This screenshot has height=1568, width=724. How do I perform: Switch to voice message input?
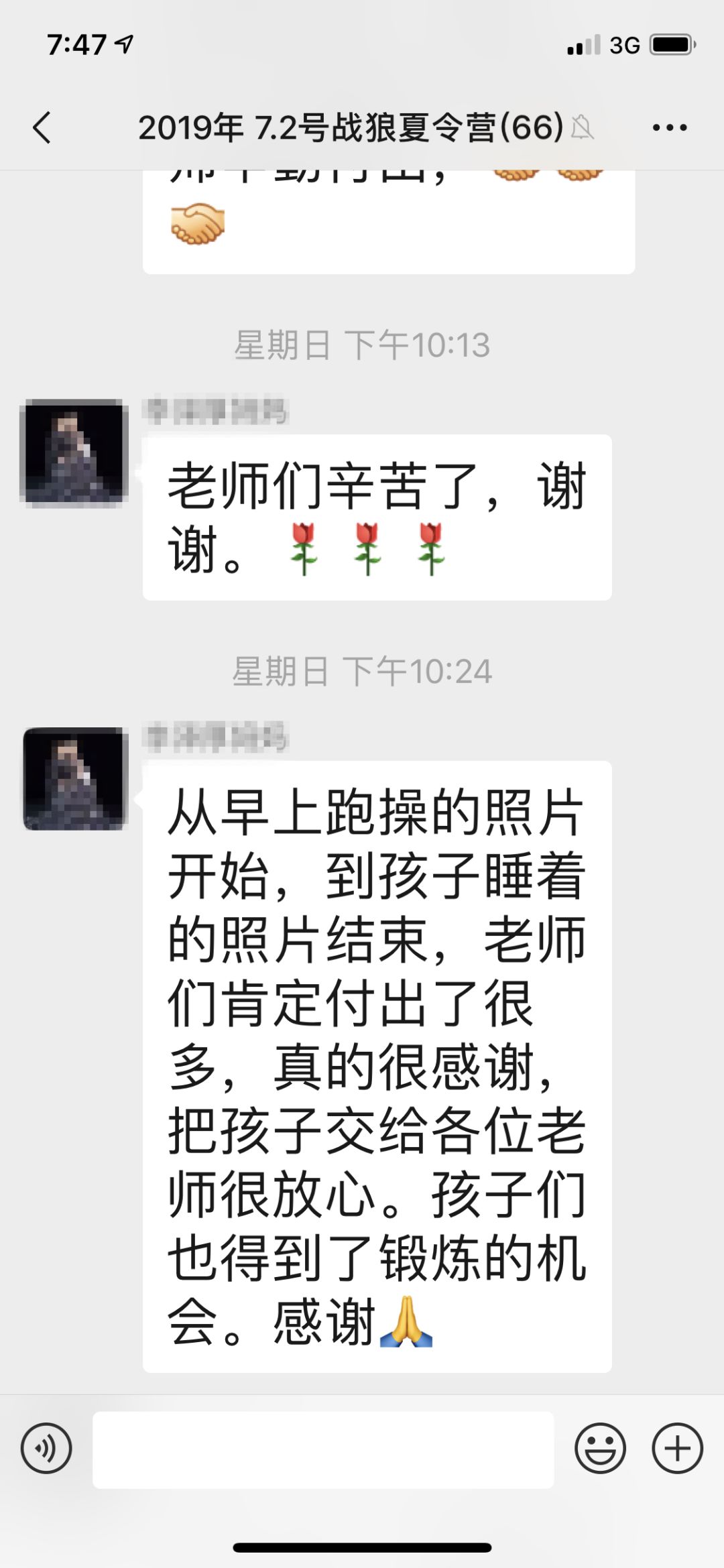pos(46,1448)
